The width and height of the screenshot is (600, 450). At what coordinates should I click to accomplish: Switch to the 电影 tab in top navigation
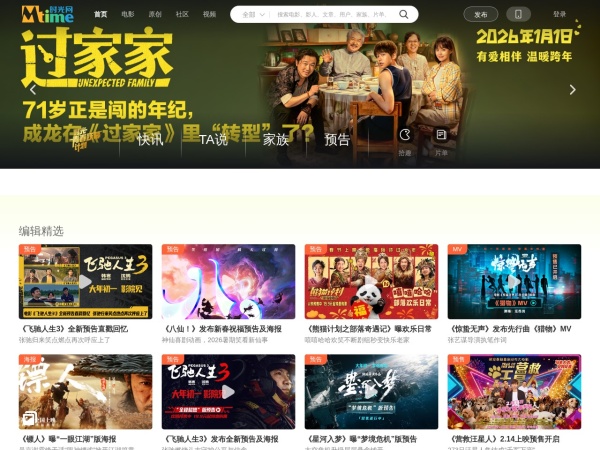point(128,14)
